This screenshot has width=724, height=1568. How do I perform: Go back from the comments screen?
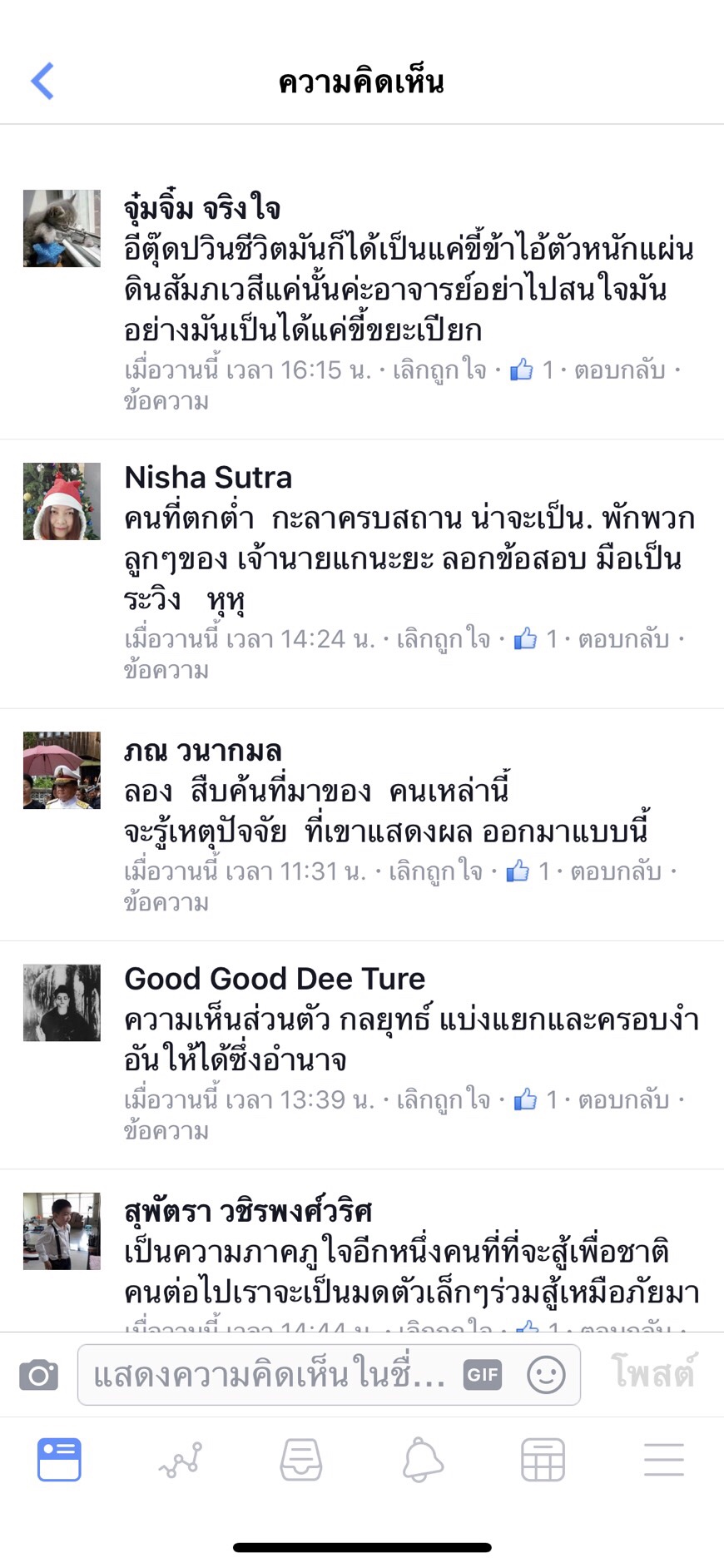click(x=42, y=81)
